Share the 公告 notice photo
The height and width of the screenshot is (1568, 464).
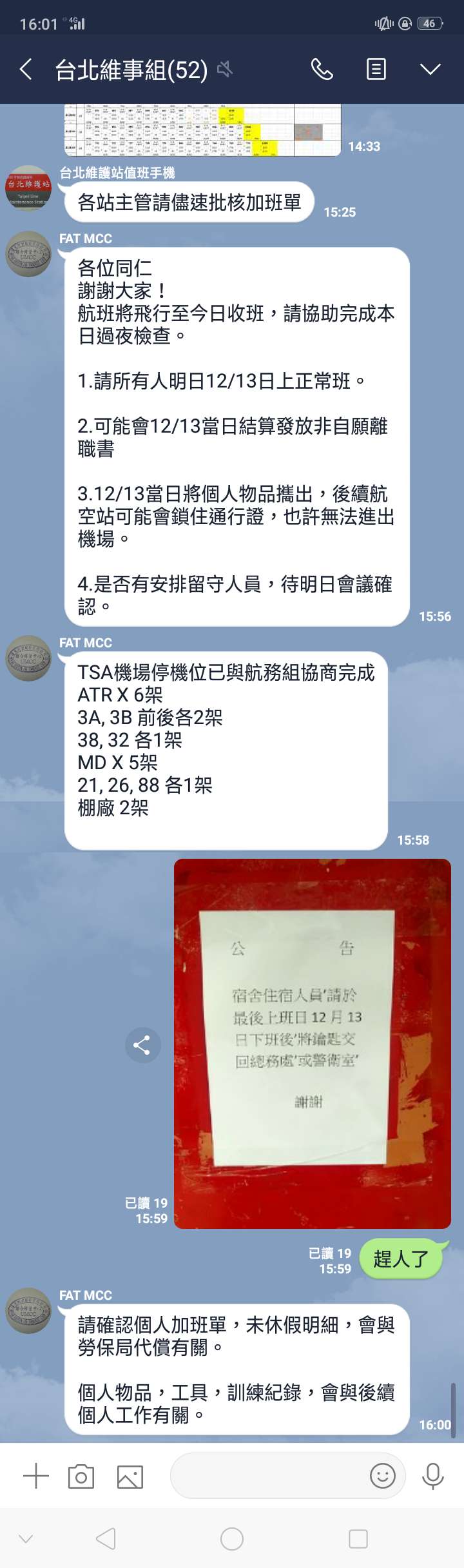(x=142, y=1044)
